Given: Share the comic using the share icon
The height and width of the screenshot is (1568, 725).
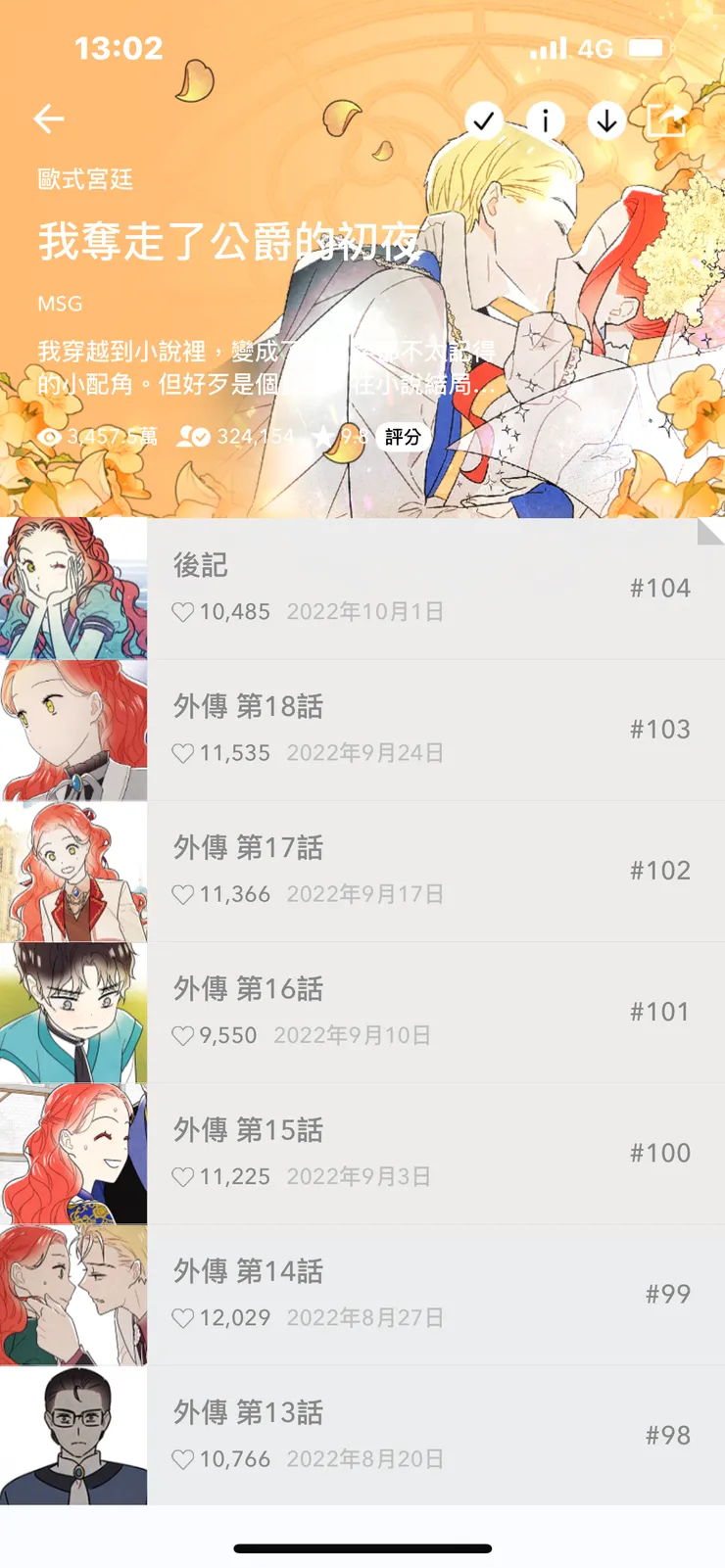Looking at the screenshot, I should click(x=669, y=118).
